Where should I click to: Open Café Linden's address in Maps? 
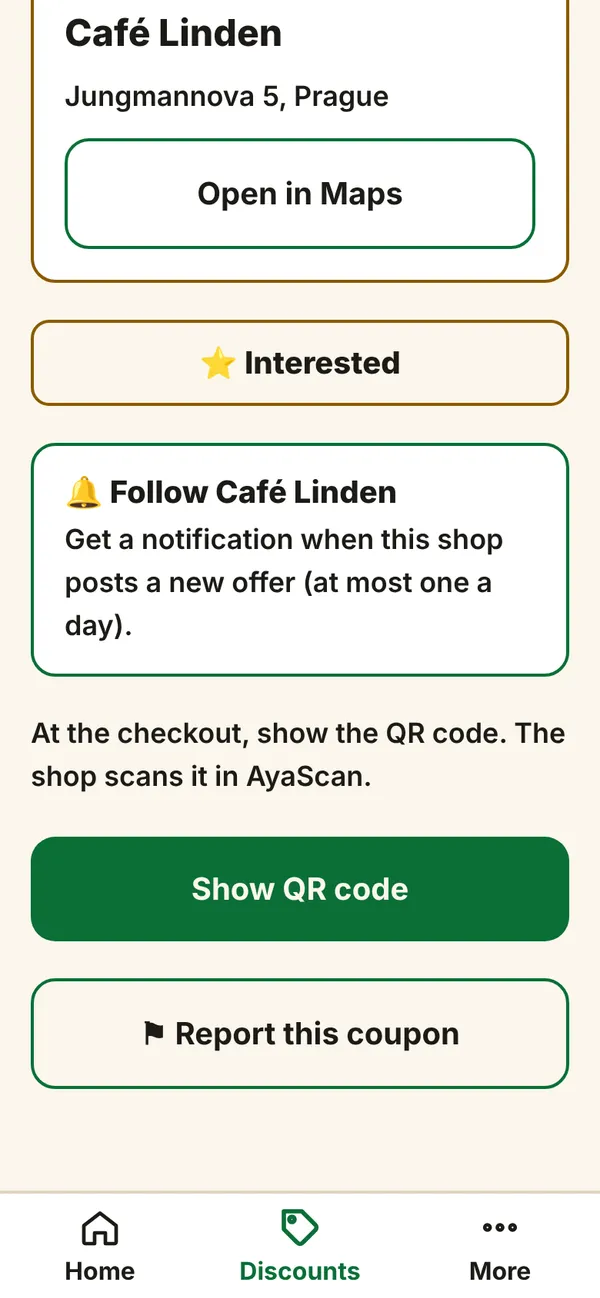tap(300, 193)
